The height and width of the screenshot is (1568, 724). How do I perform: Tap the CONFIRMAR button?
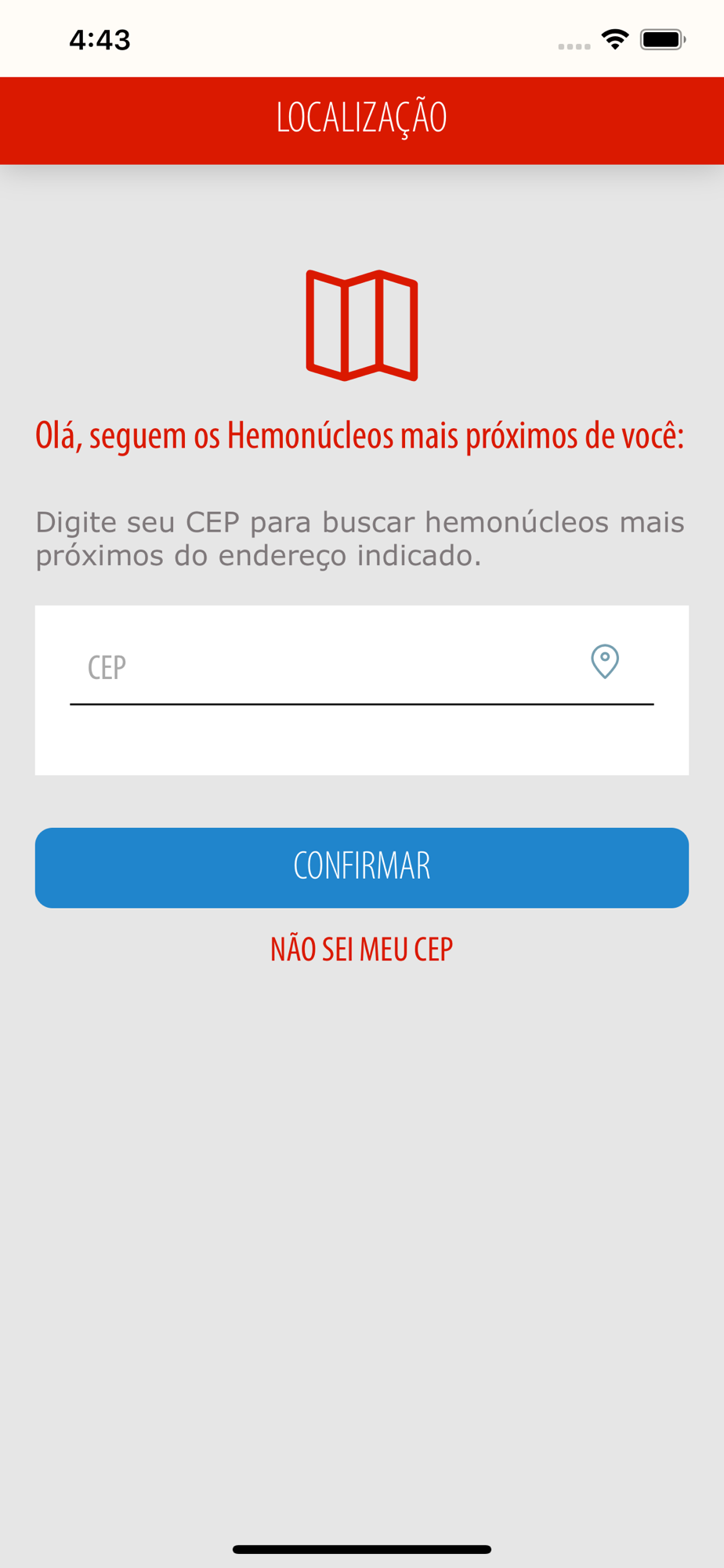pyautogui.click(x=362, y=868)
